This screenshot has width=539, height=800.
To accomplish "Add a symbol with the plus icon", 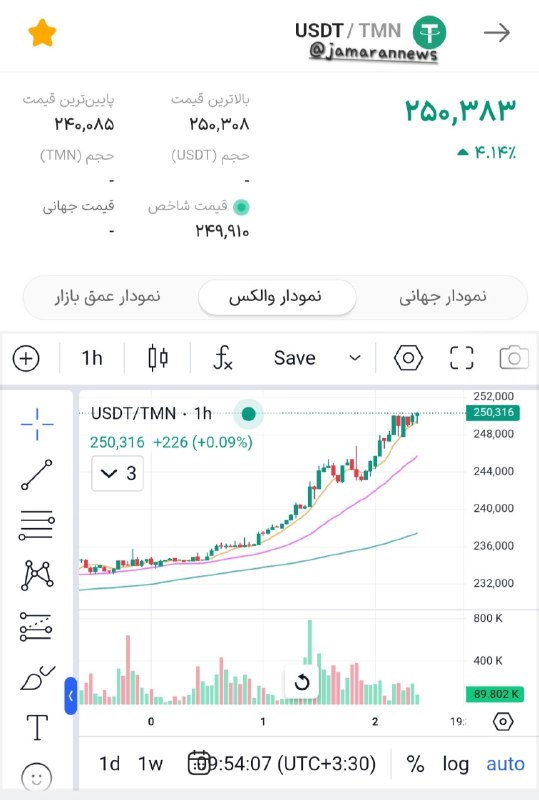I will click(x=26, y=358).
